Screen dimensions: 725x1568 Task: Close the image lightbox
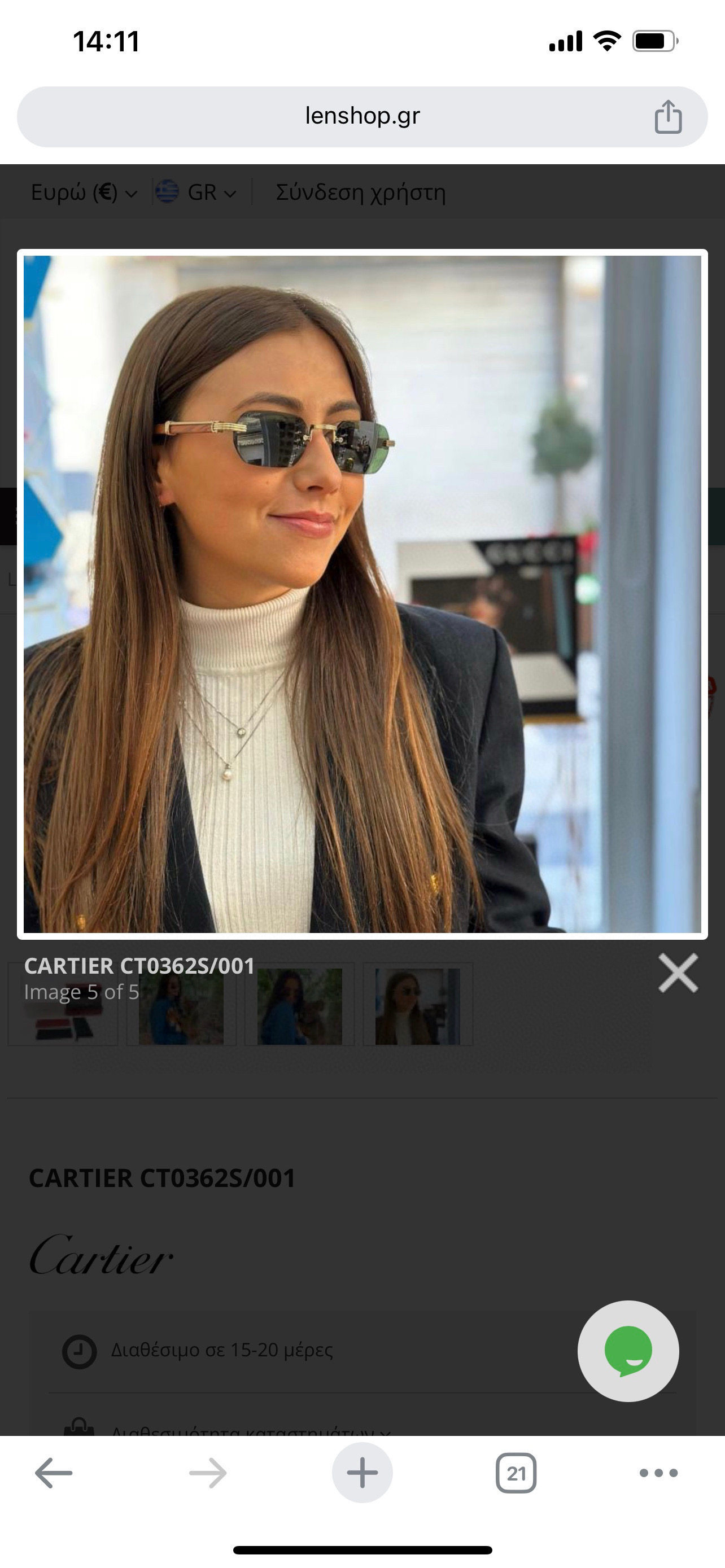[678, 973]
